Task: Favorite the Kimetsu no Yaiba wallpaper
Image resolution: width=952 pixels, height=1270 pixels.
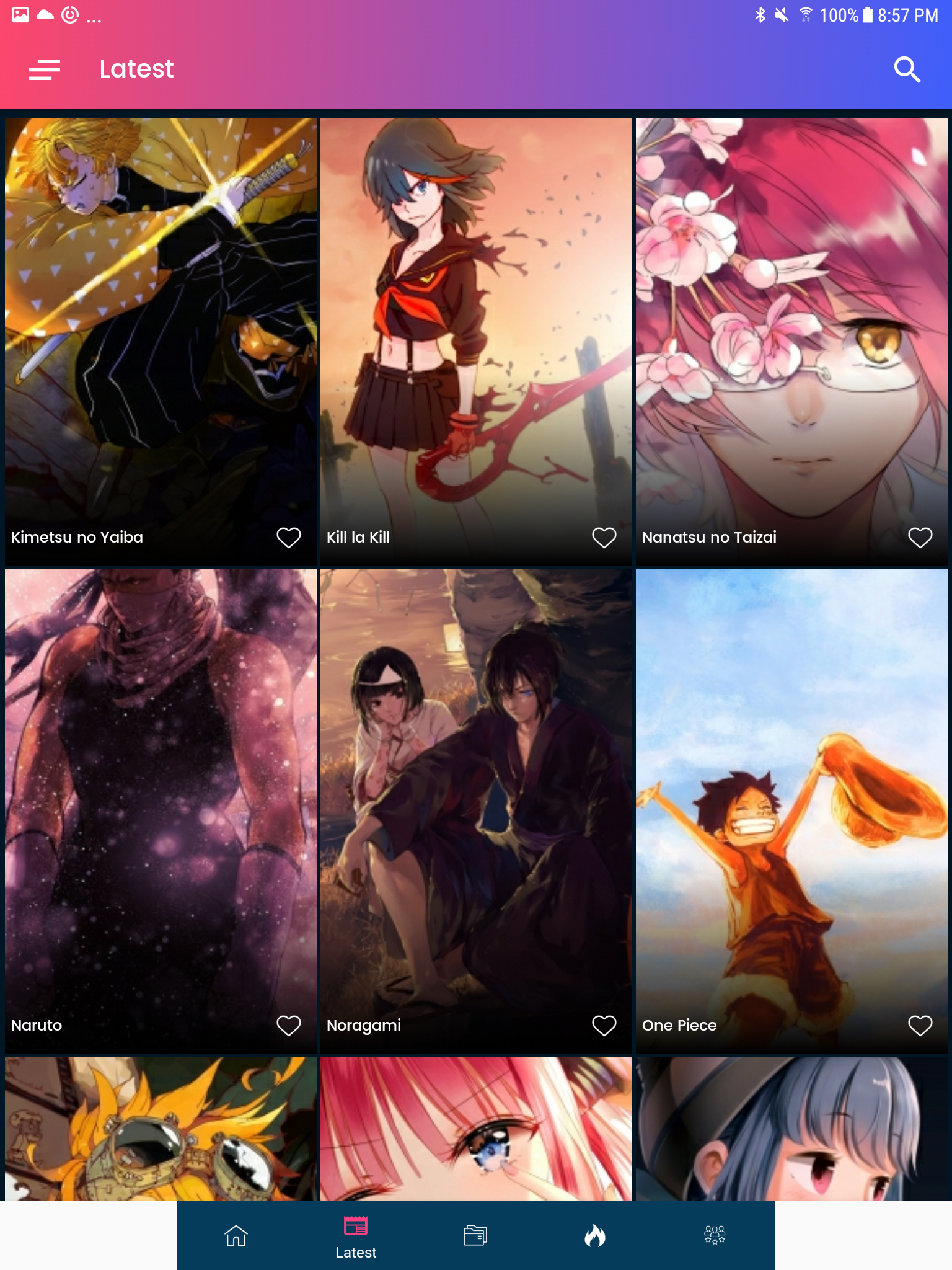Action: coord(289,537)
